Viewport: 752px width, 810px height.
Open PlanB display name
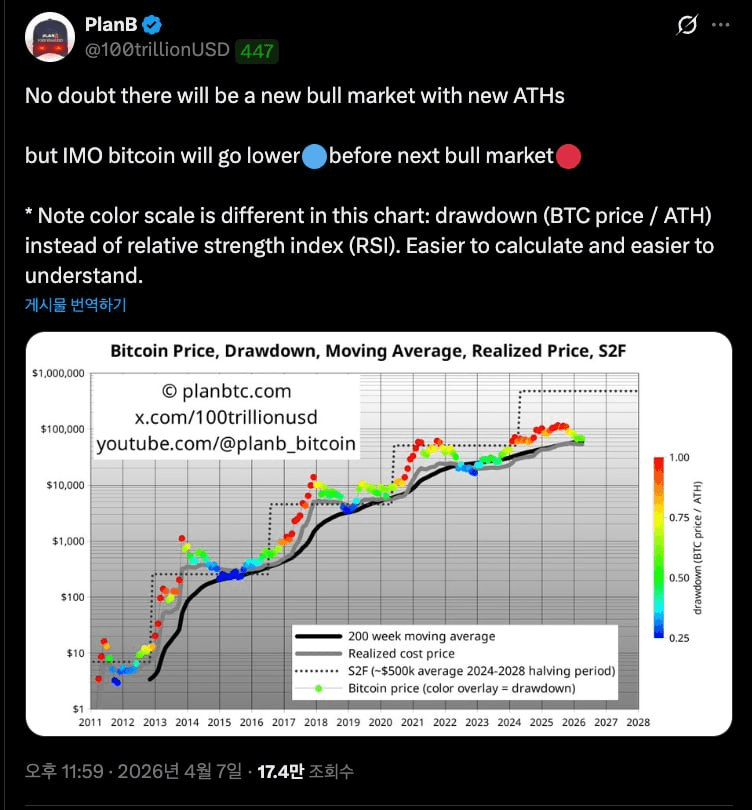click(111, 25)
